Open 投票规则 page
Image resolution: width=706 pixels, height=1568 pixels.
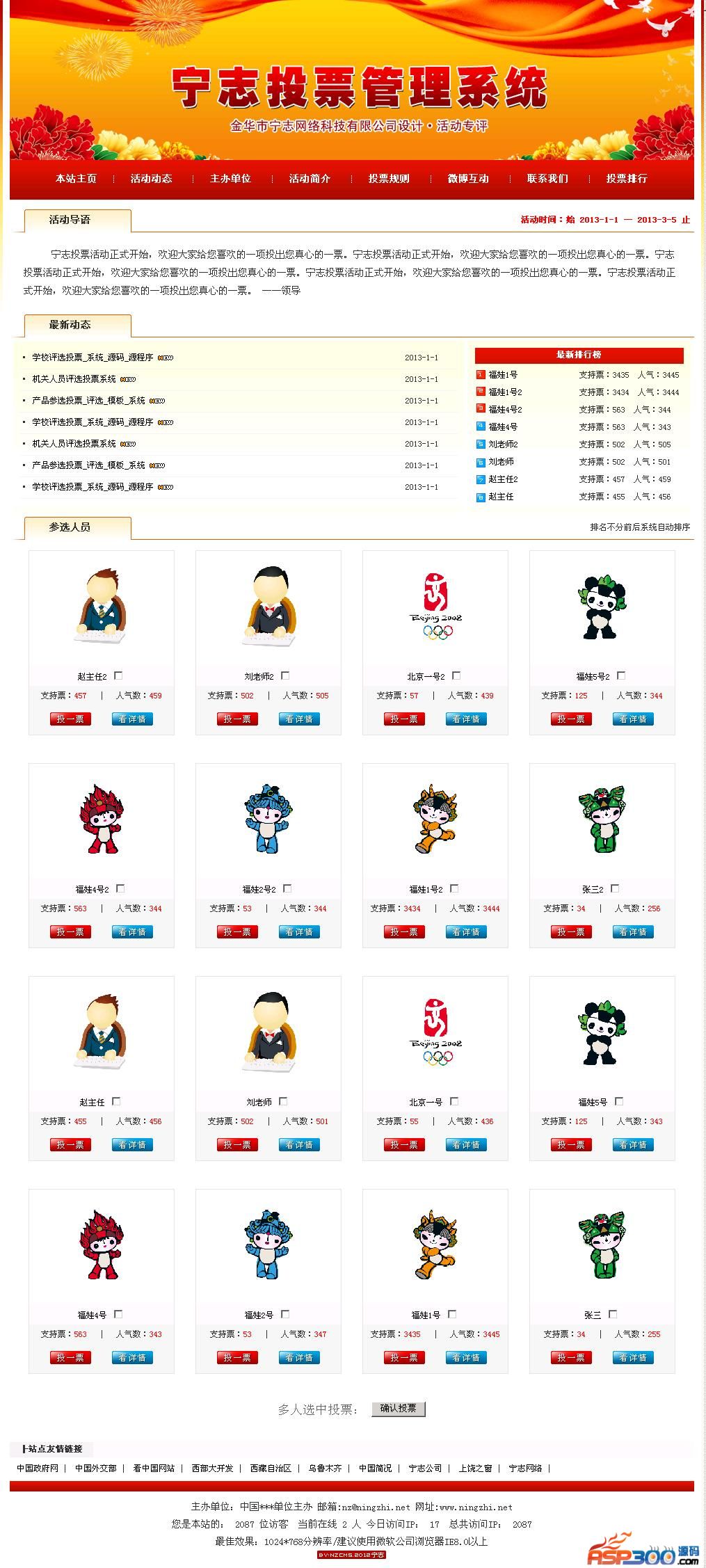(389, 179)
